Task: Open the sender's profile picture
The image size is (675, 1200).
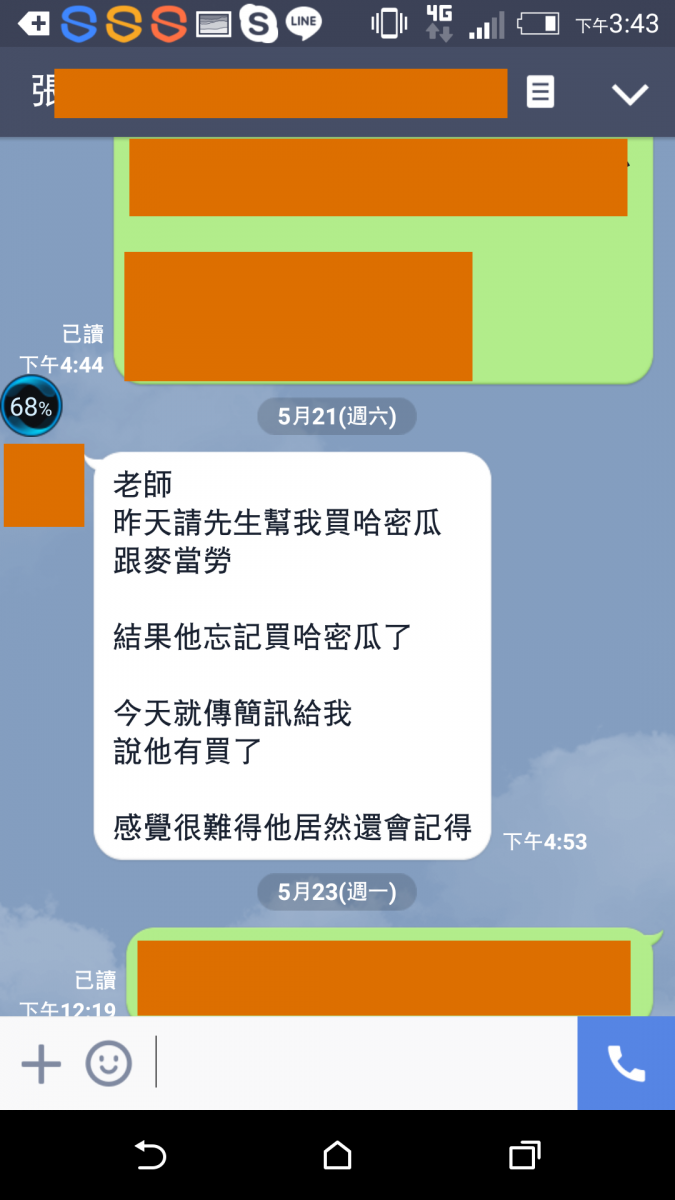Action: pos(44,485)
